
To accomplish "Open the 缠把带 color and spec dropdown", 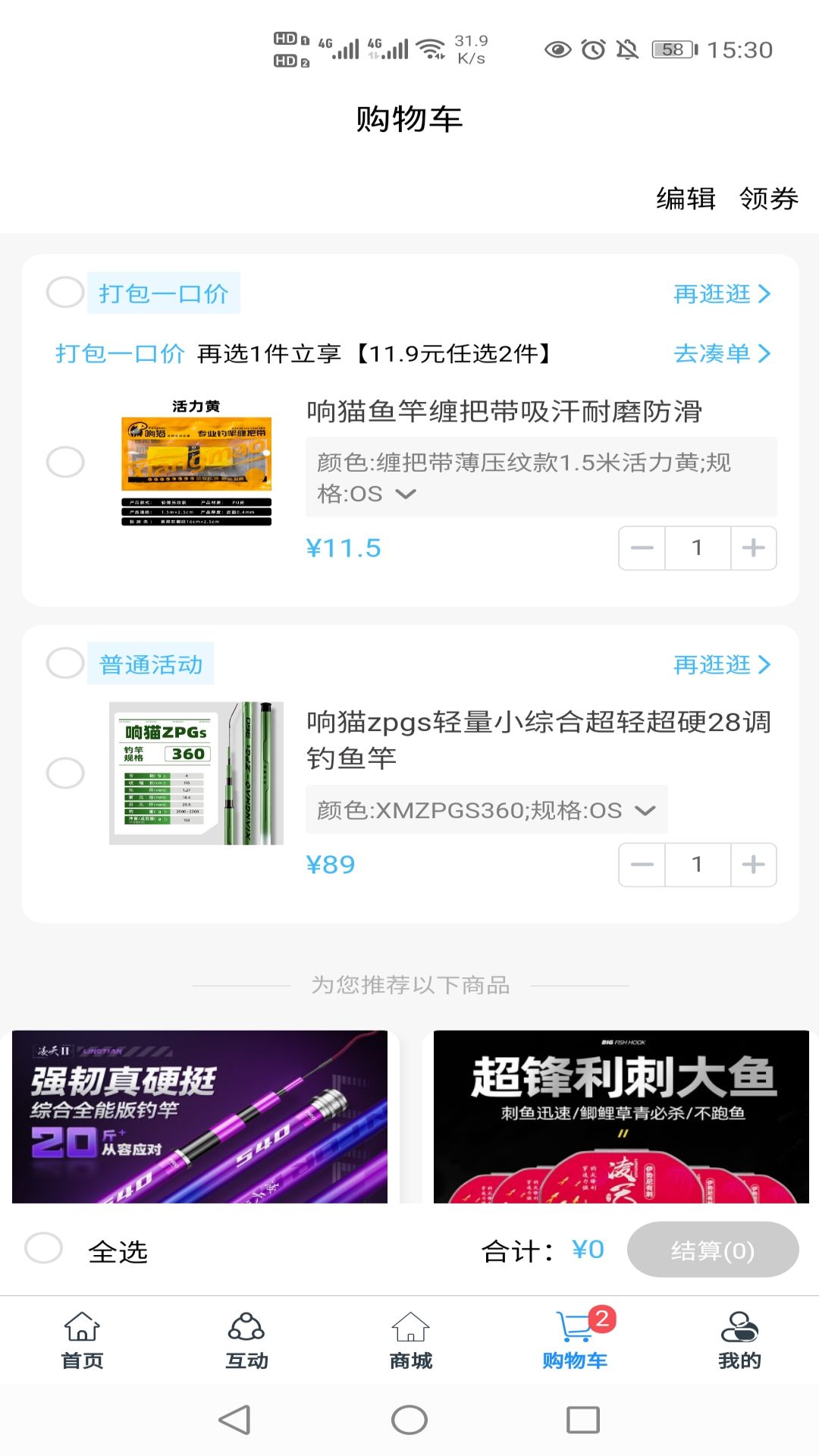I will (407, 494).
